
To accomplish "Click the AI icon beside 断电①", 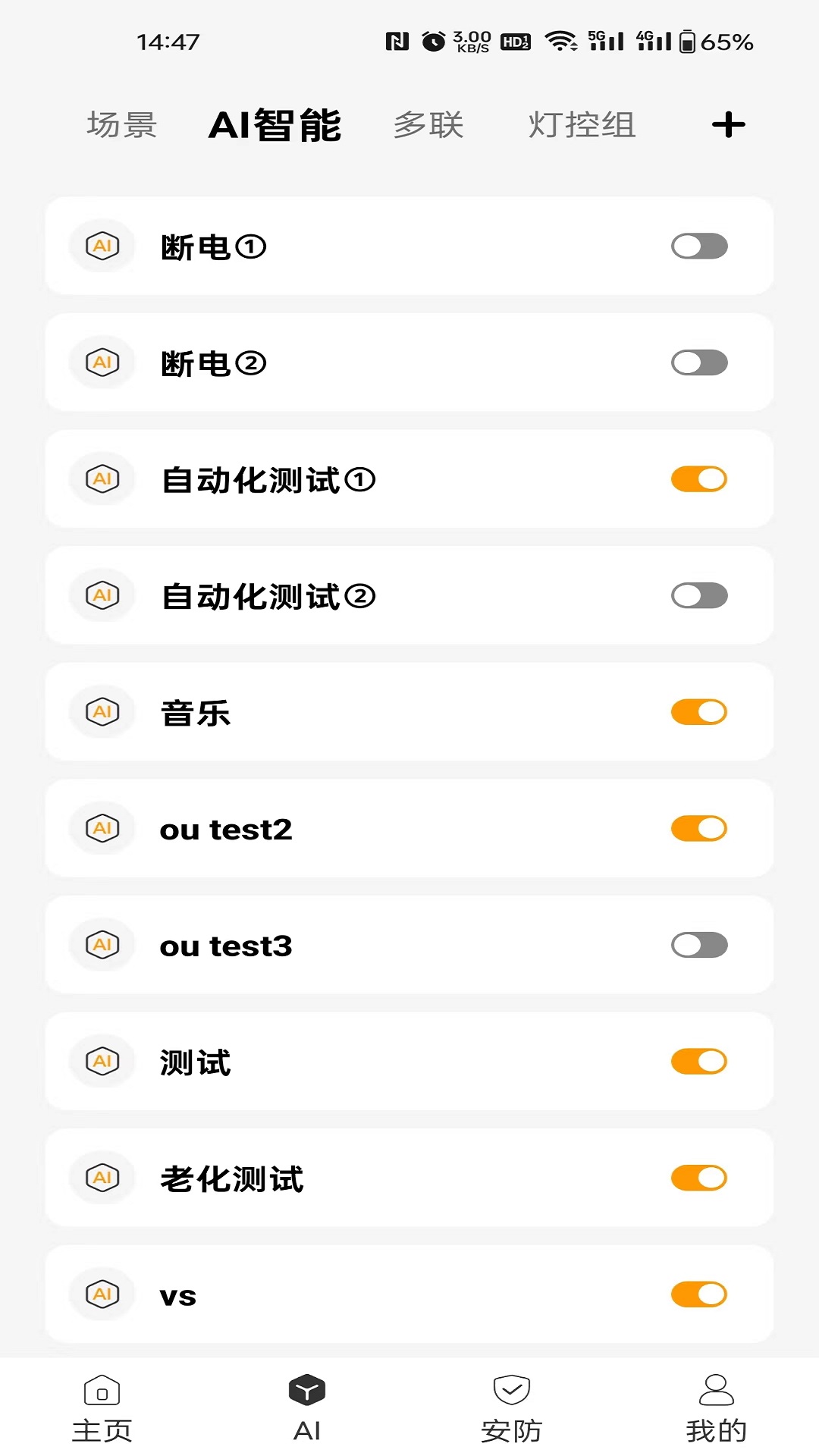I will coord(102,246).
